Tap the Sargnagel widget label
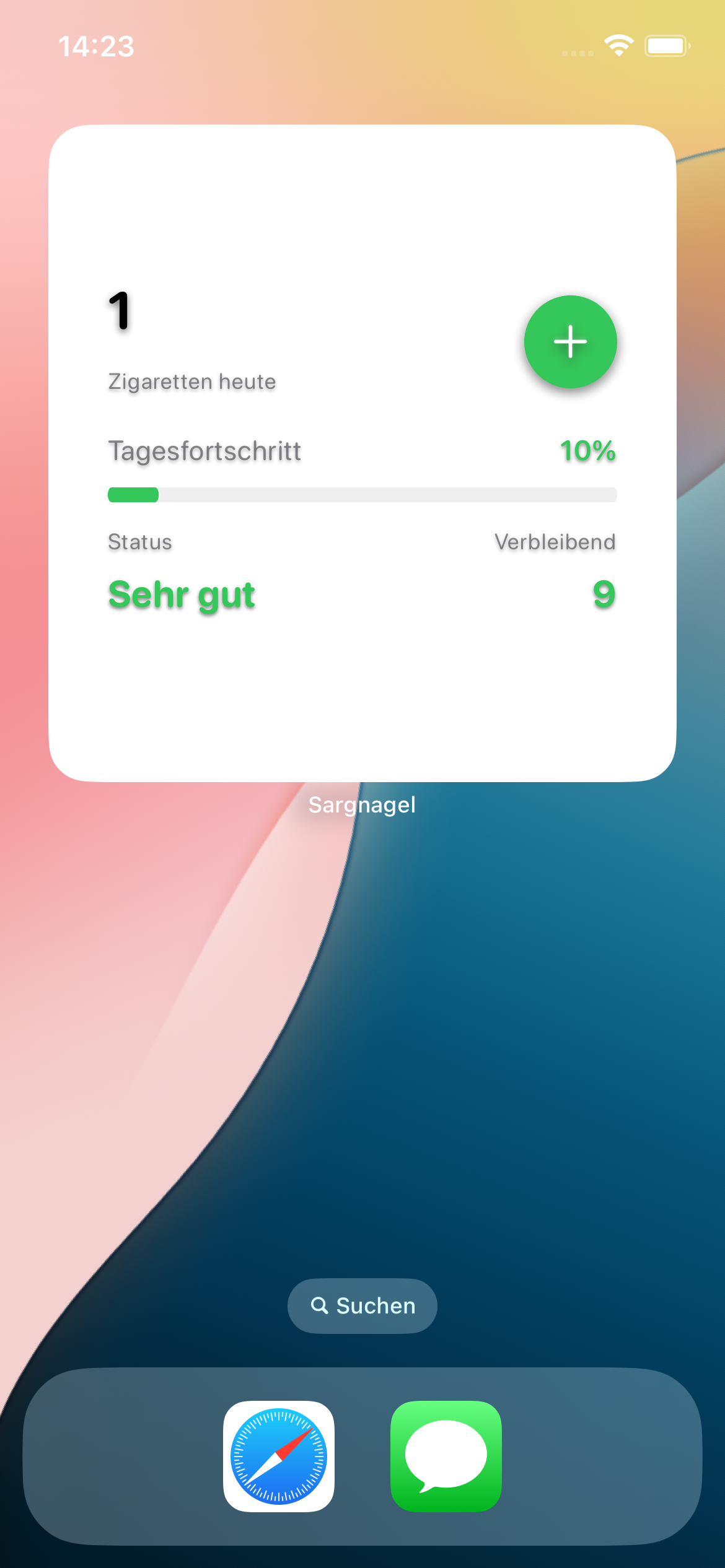The image size is (725, 1568). click(362, 805)
